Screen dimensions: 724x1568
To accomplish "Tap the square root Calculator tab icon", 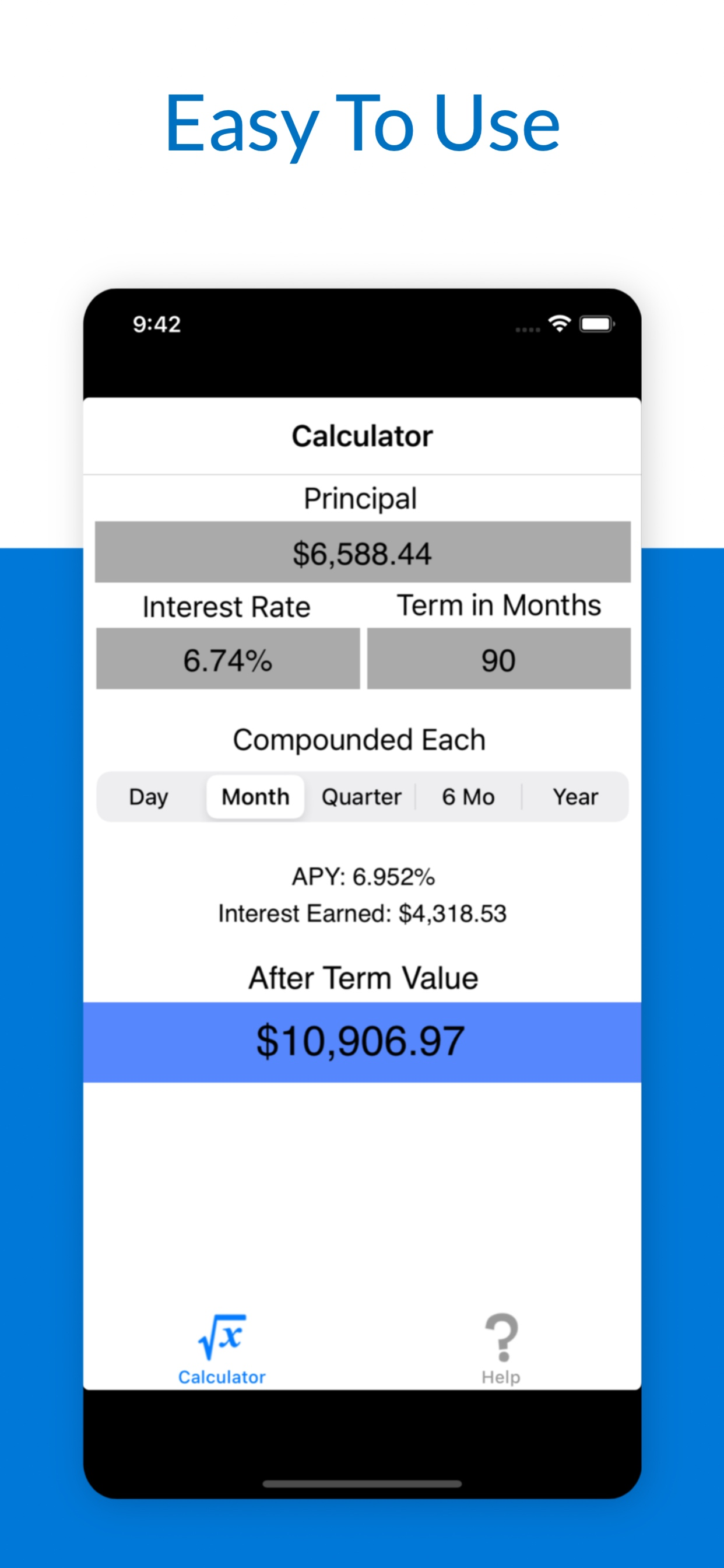I will pyautogui.click(x=221, y=1339).
